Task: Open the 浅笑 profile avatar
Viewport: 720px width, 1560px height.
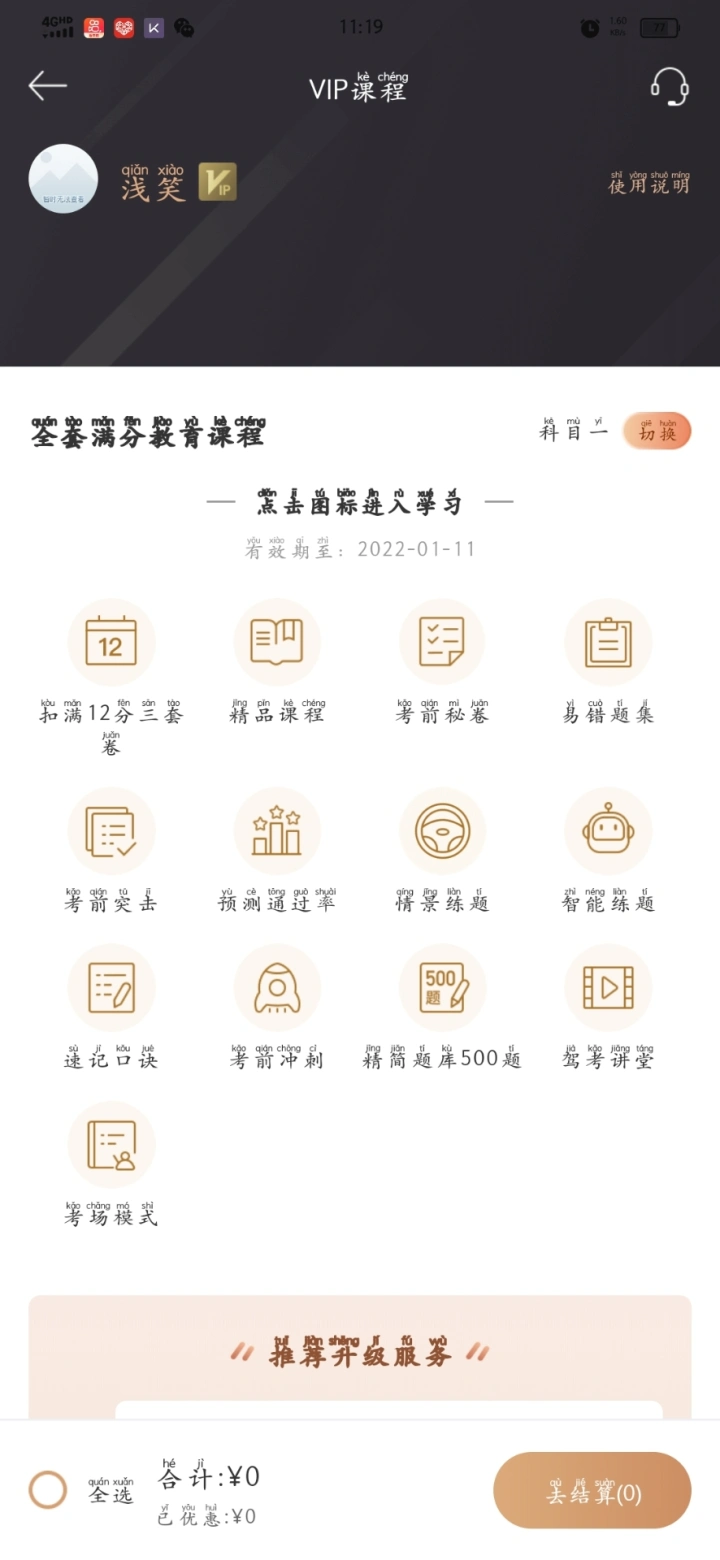Action: click(x=63, y=179)
